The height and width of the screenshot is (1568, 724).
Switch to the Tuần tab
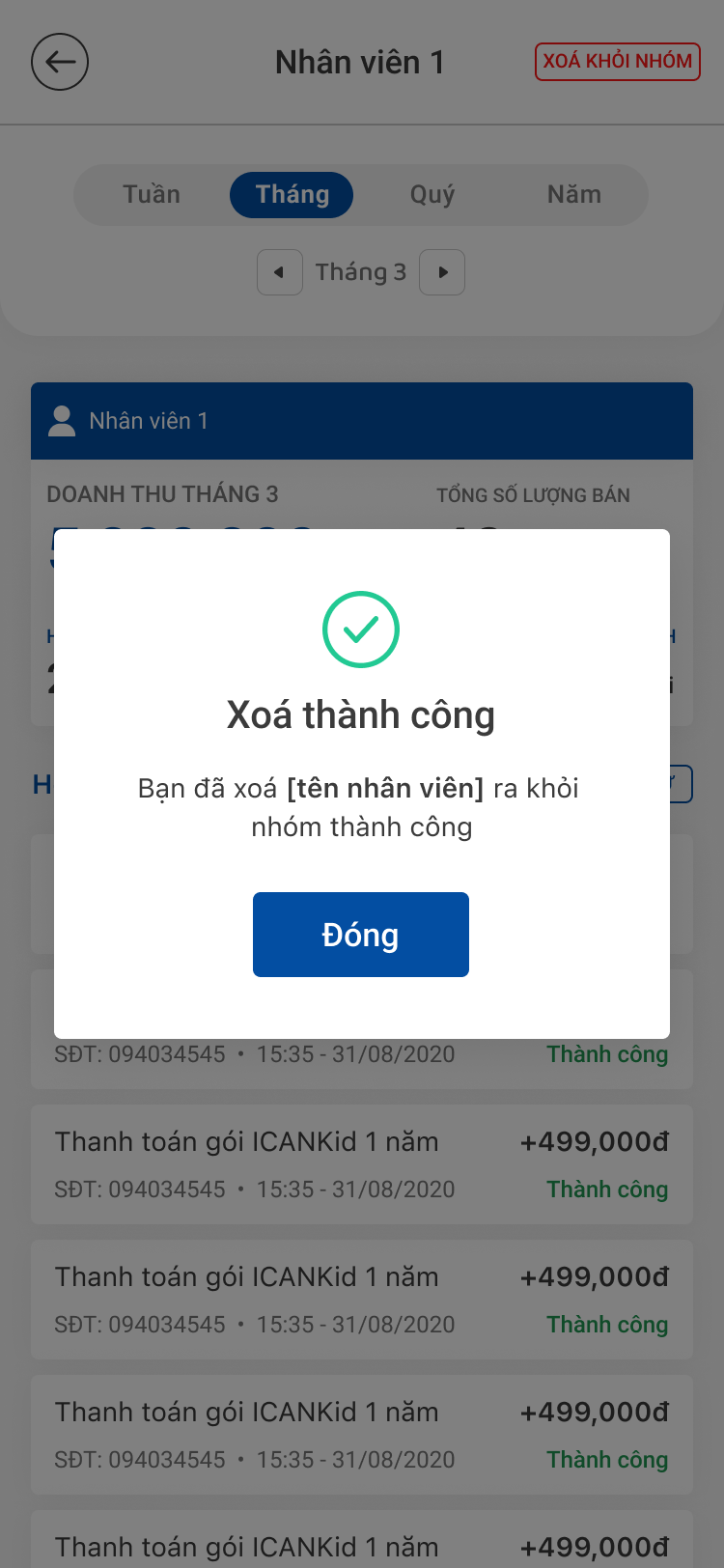(152, 194)
